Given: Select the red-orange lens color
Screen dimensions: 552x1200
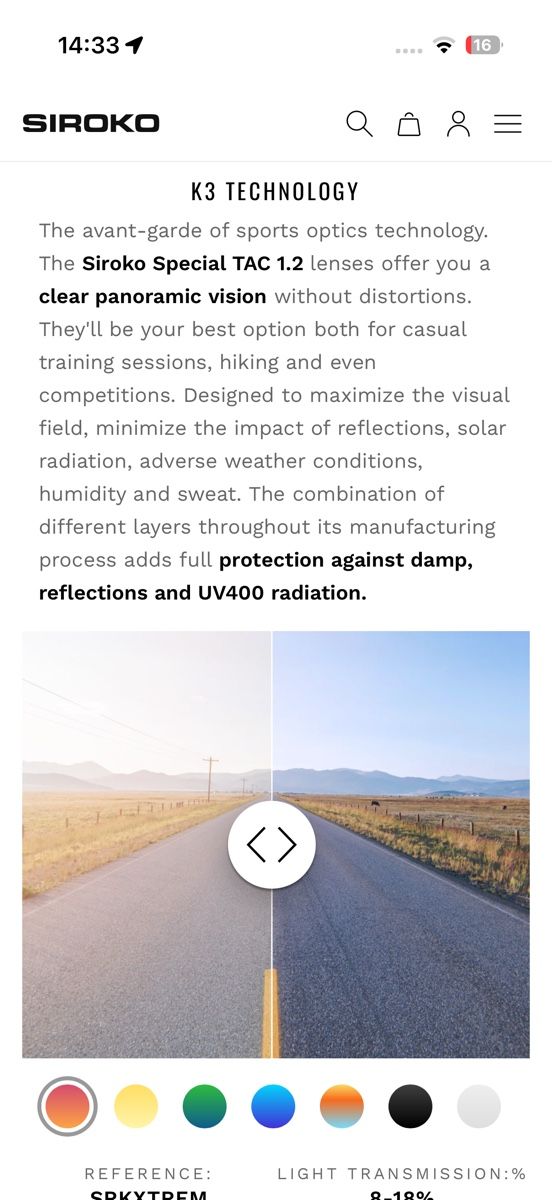Looking at the screenshot, I should (68, 1107).
